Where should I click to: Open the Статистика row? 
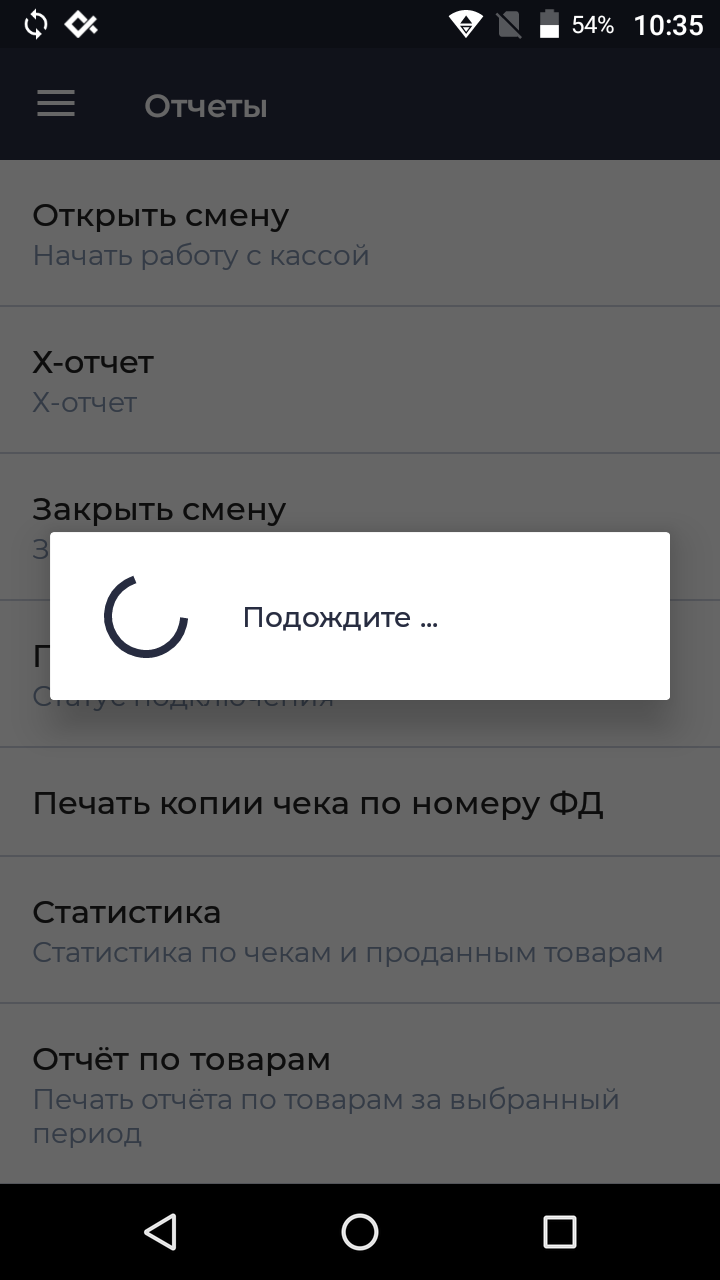[x=360, y=930]
